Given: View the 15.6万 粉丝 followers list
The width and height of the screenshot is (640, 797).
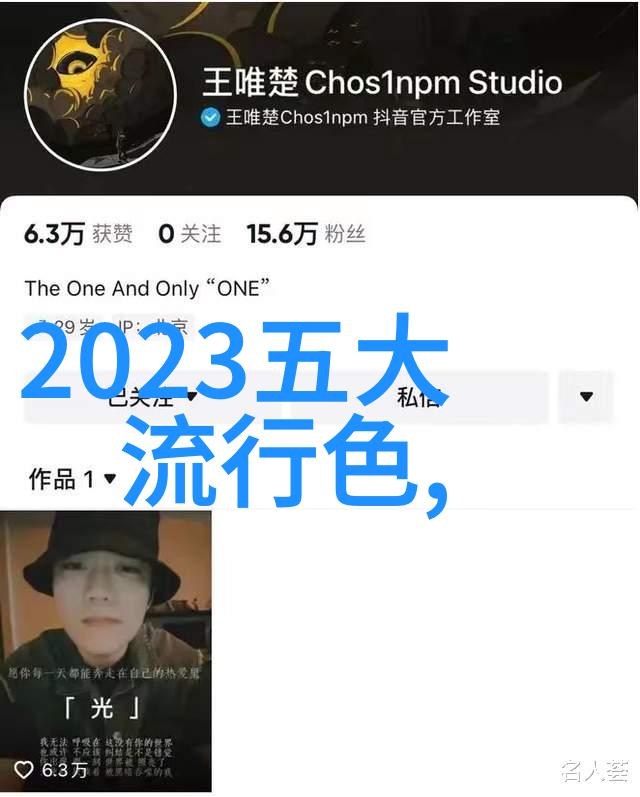Looking at the screenshot, I should (305, 234).
